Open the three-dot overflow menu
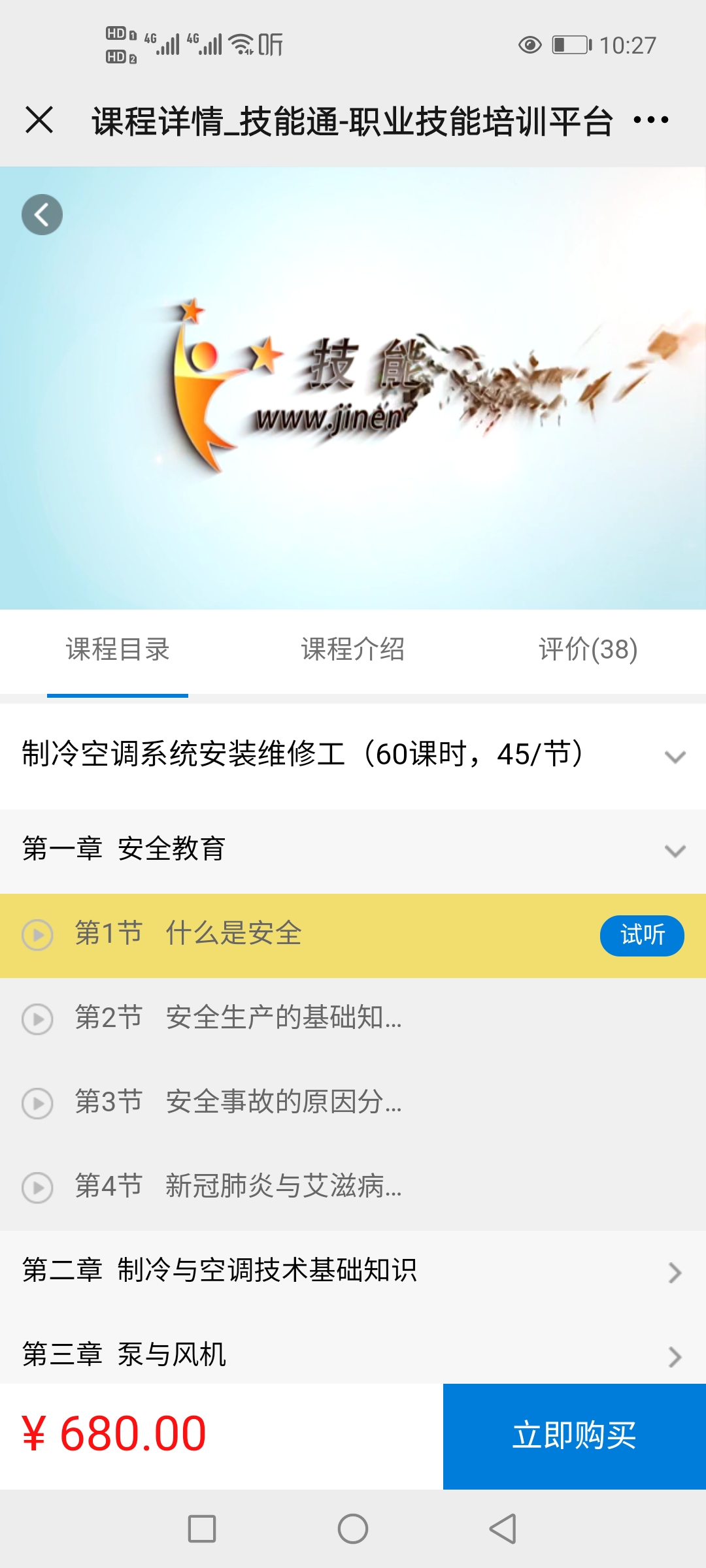Screen dimensions: 706x1568 click(x=651, y=120)
